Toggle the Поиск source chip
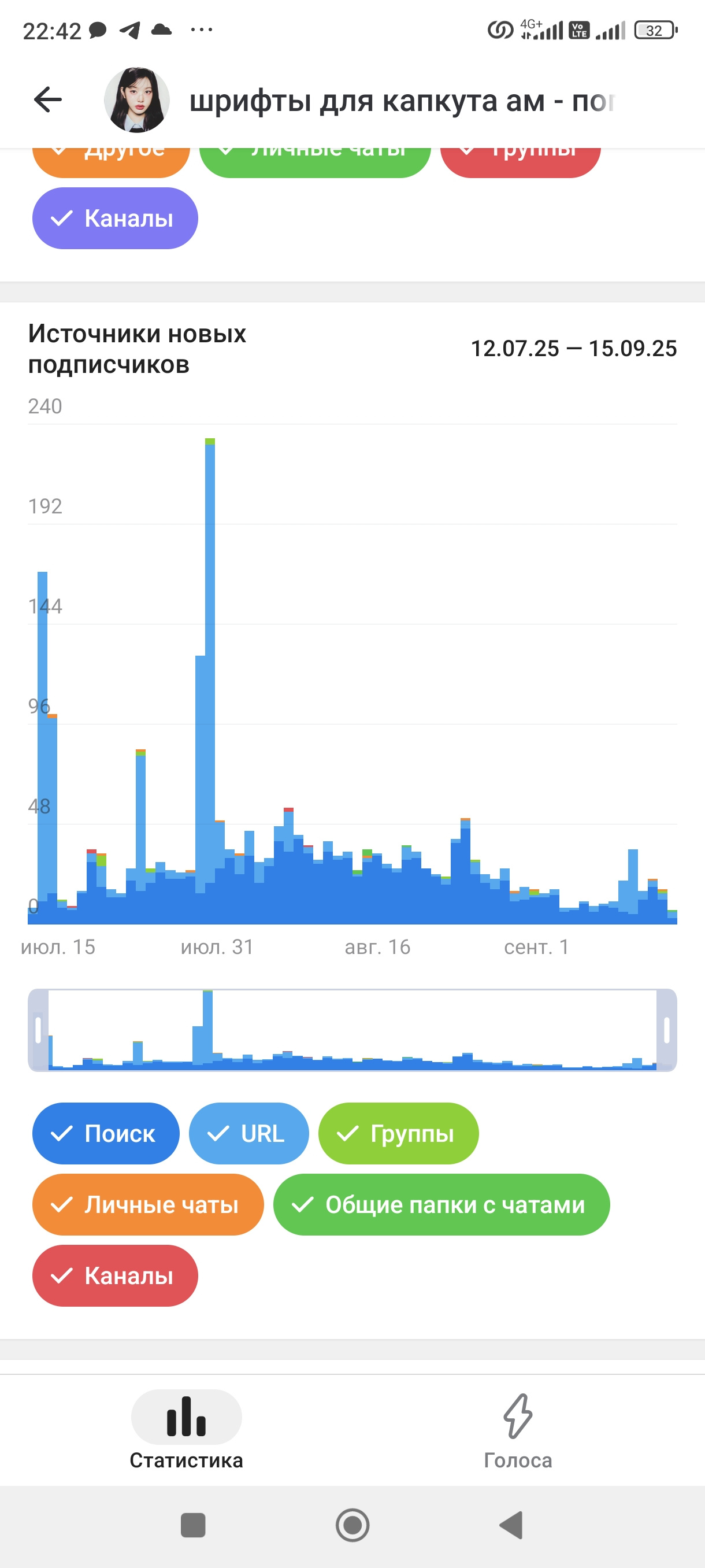This screenshot has height=1568, width=705. pos(106,1133)
